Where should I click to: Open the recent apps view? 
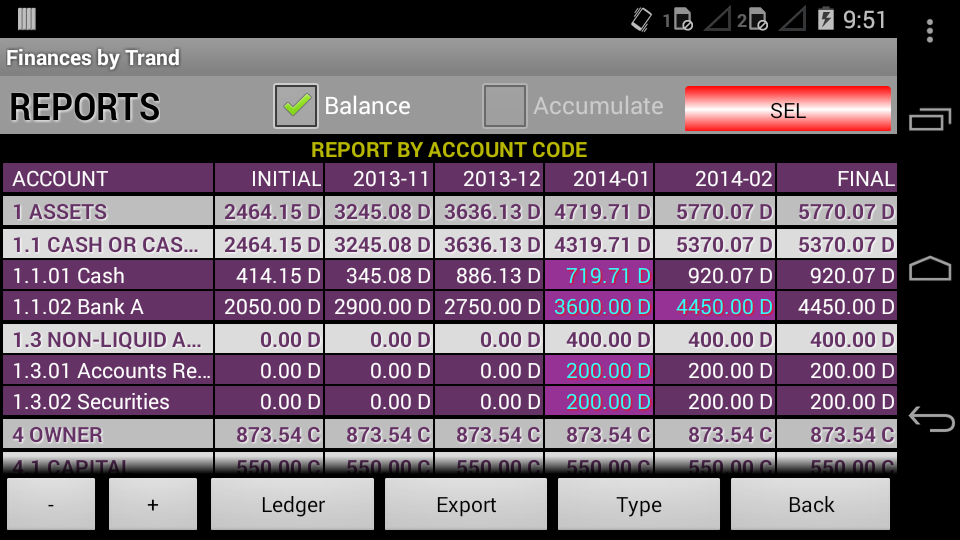(930, 120)
